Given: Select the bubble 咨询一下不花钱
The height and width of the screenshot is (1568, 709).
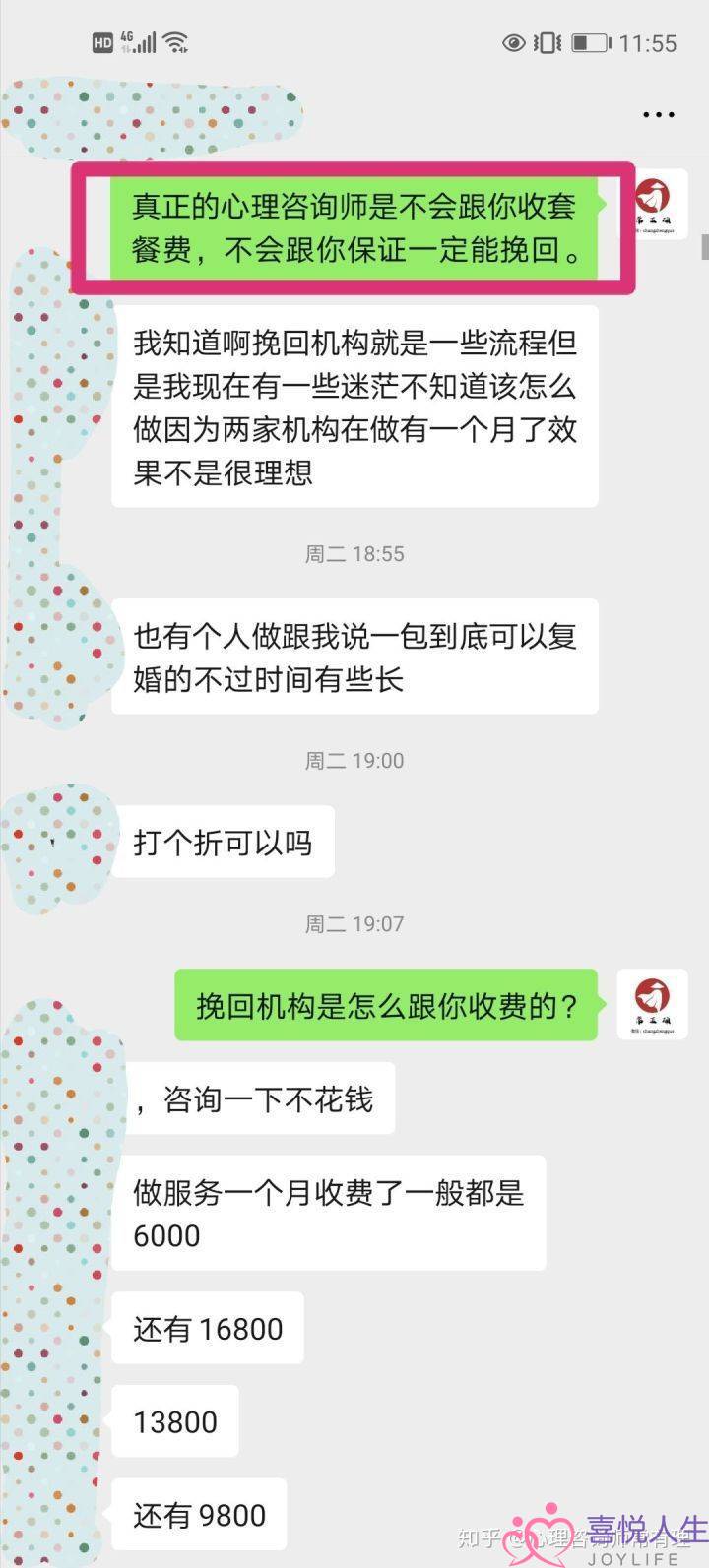Looking at the screenshot, I should tap(260, 1099).
